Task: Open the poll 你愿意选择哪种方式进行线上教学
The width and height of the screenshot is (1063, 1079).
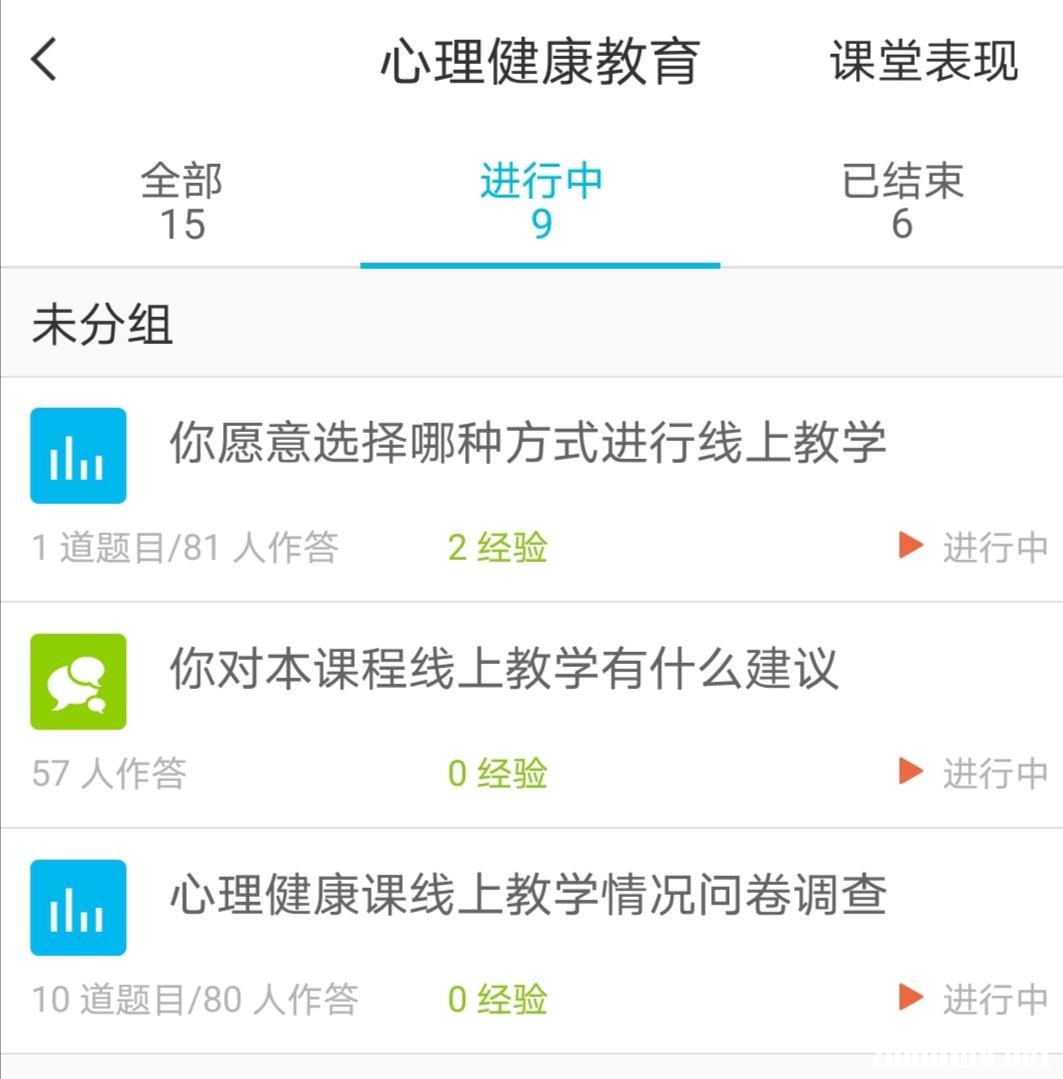Action: 527,443
